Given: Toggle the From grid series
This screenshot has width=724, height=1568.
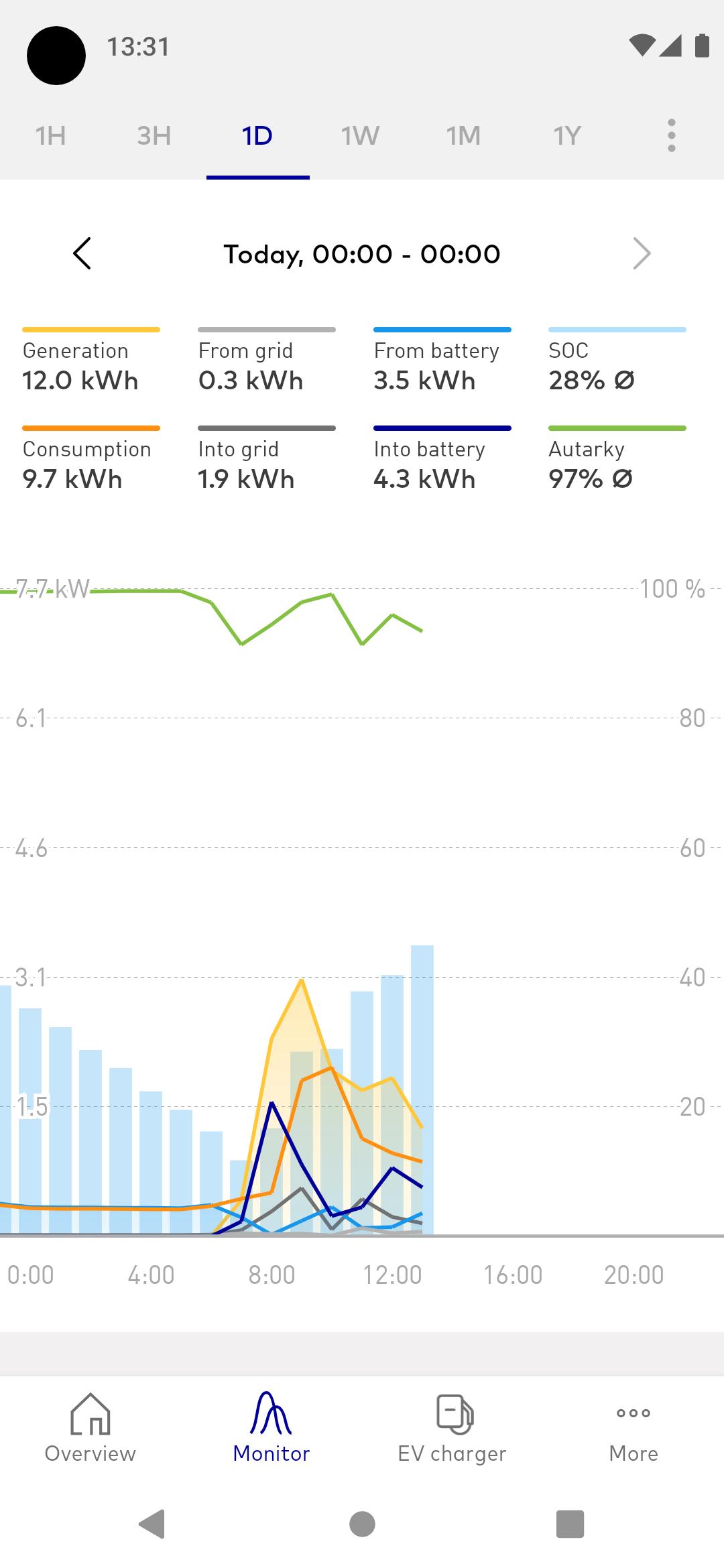Looking at the screenshot, I should click(x=266, y=362).
